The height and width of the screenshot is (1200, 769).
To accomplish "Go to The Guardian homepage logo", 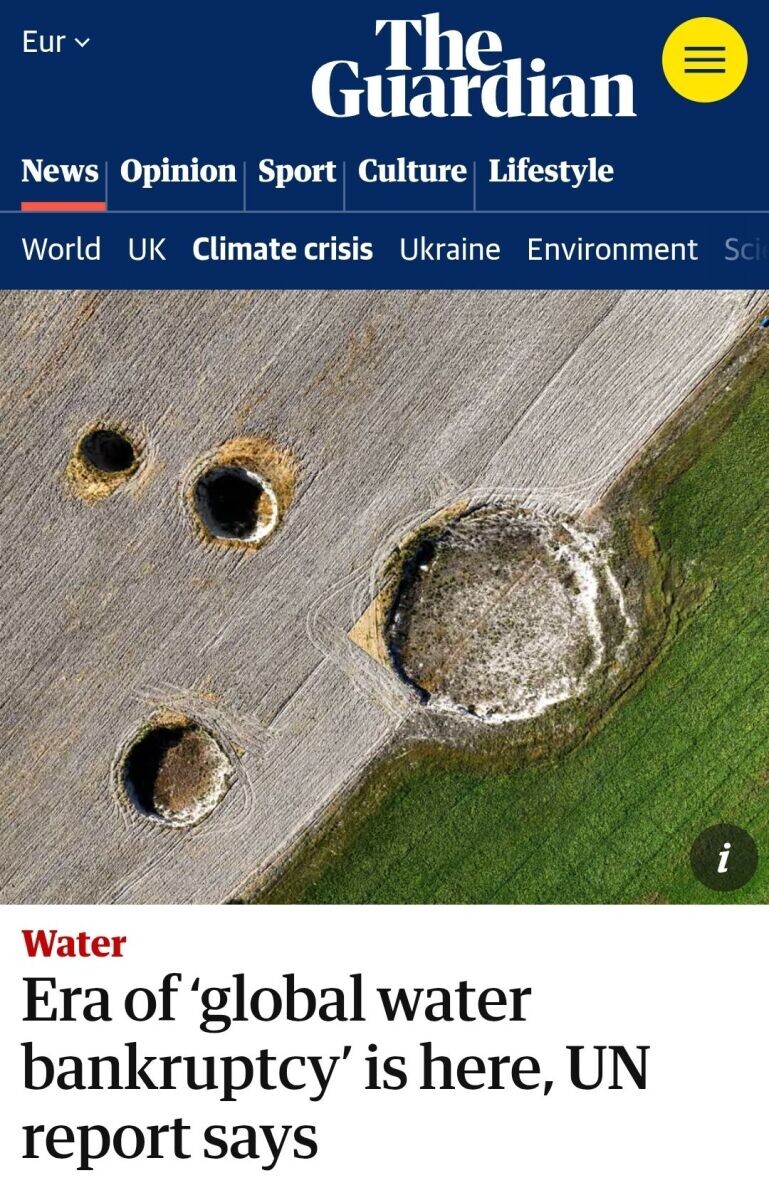I will point(473,67).
